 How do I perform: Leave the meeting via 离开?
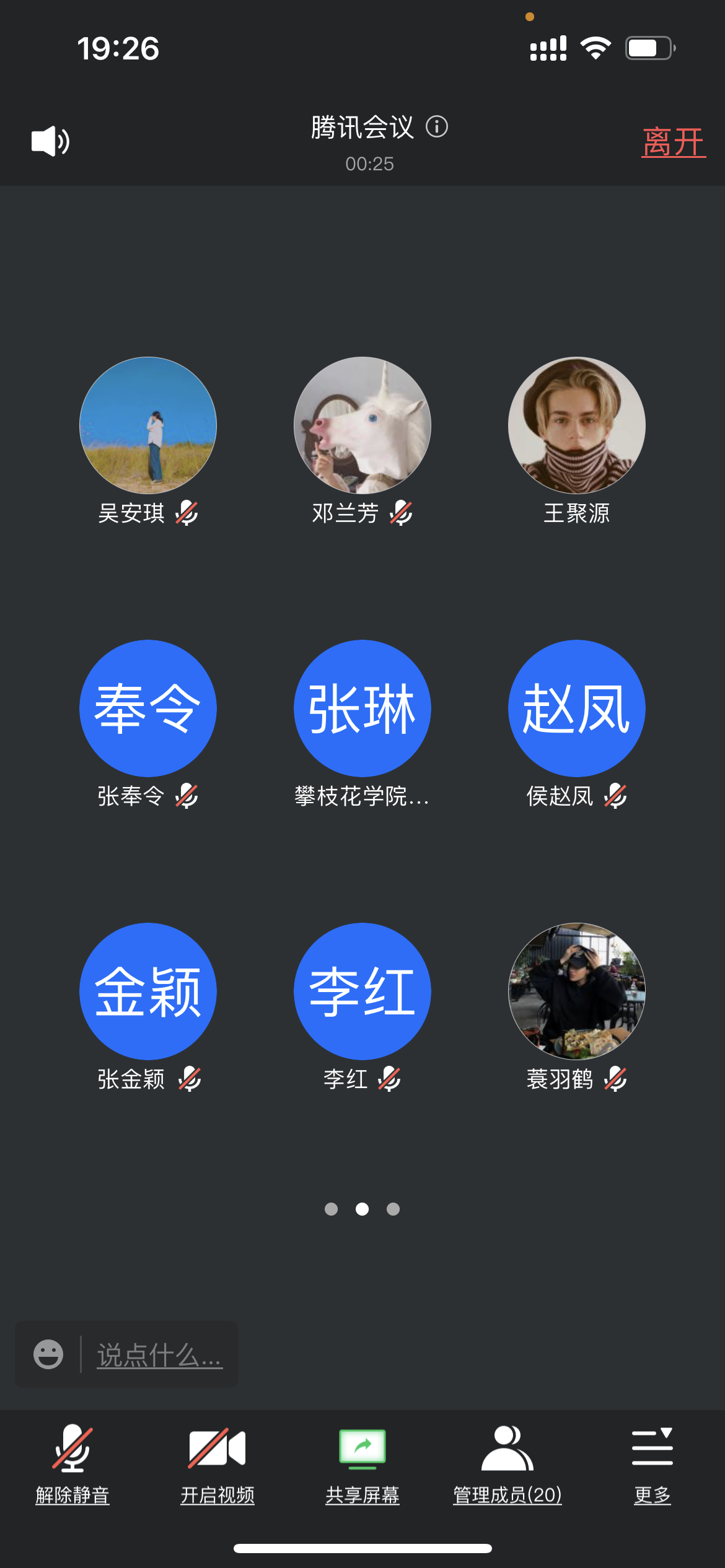(673, 142)
